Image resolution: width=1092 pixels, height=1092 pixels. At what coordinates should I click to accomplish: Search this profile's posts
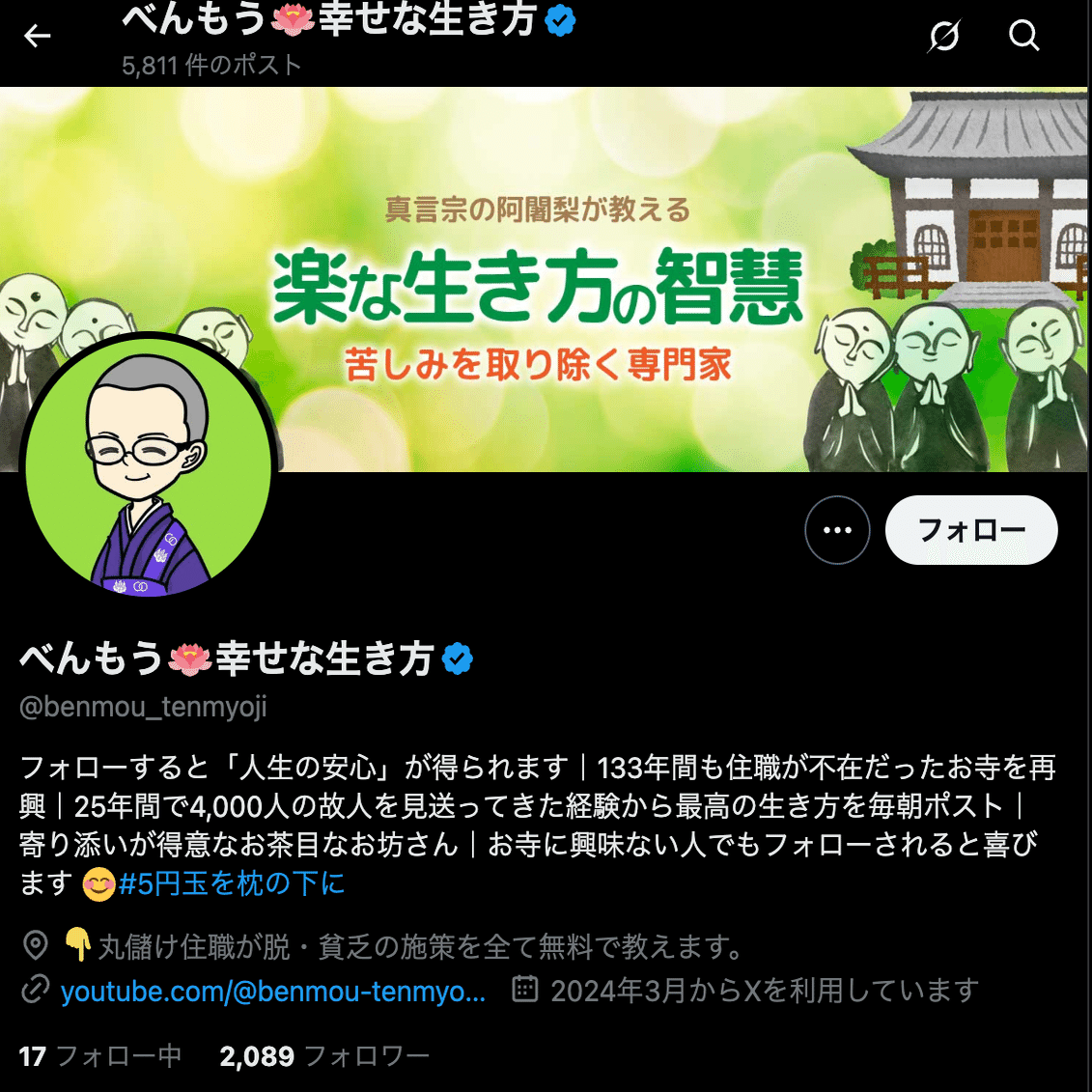click(x=1023, y=37)
